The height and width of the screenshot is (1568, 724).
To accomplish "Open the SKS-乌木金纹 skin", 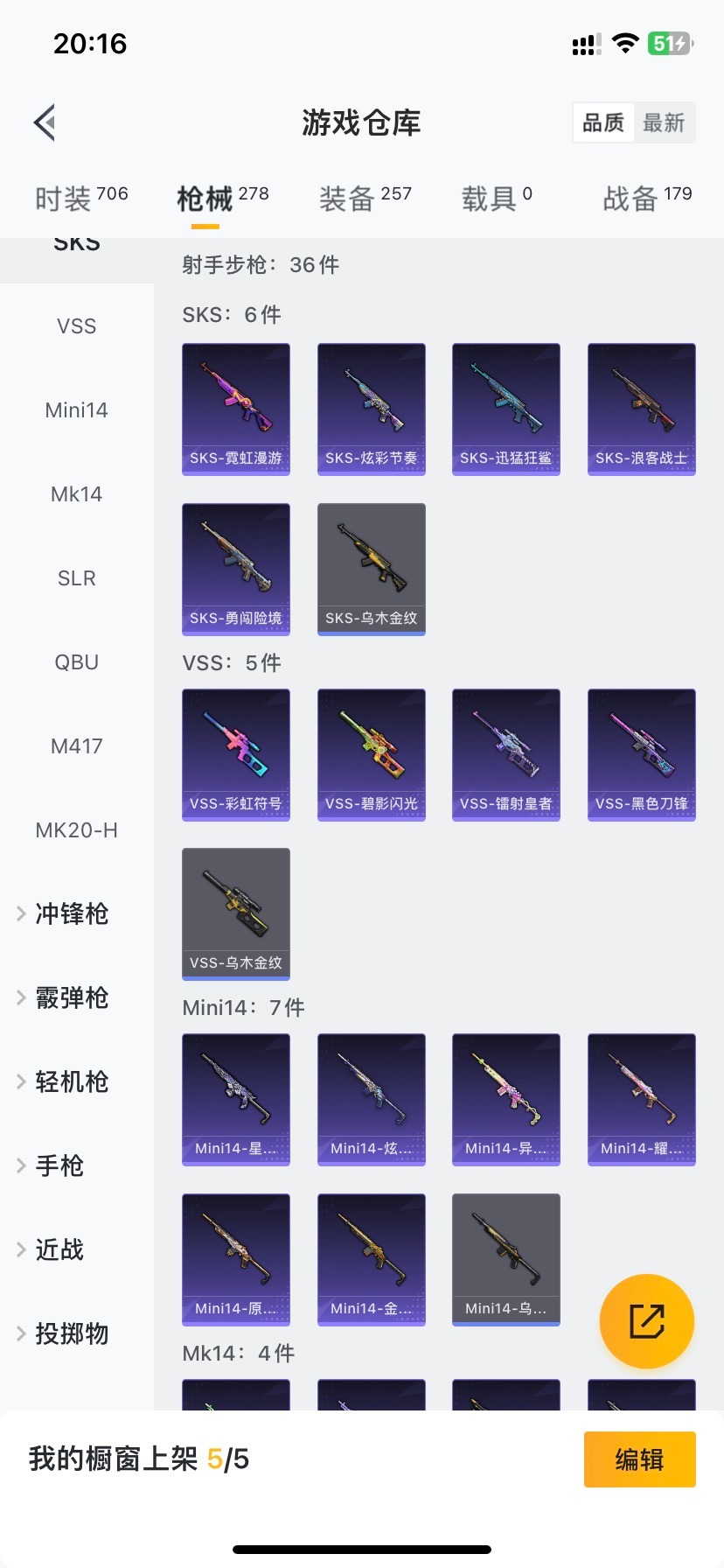I will (x=371, y=569).
